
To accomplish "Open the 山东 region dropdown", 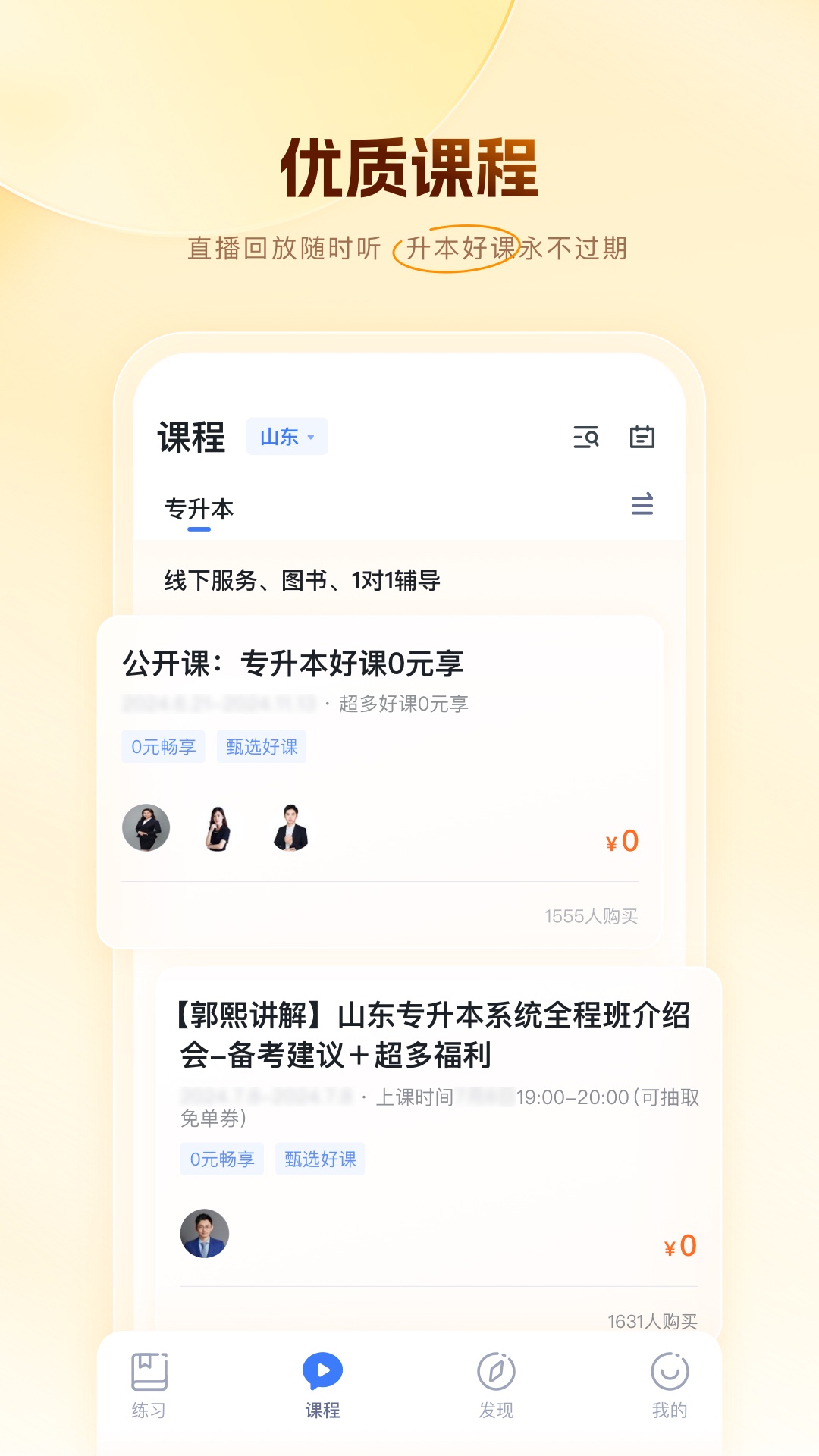I will pyautogui.click(x=287, y=437).
